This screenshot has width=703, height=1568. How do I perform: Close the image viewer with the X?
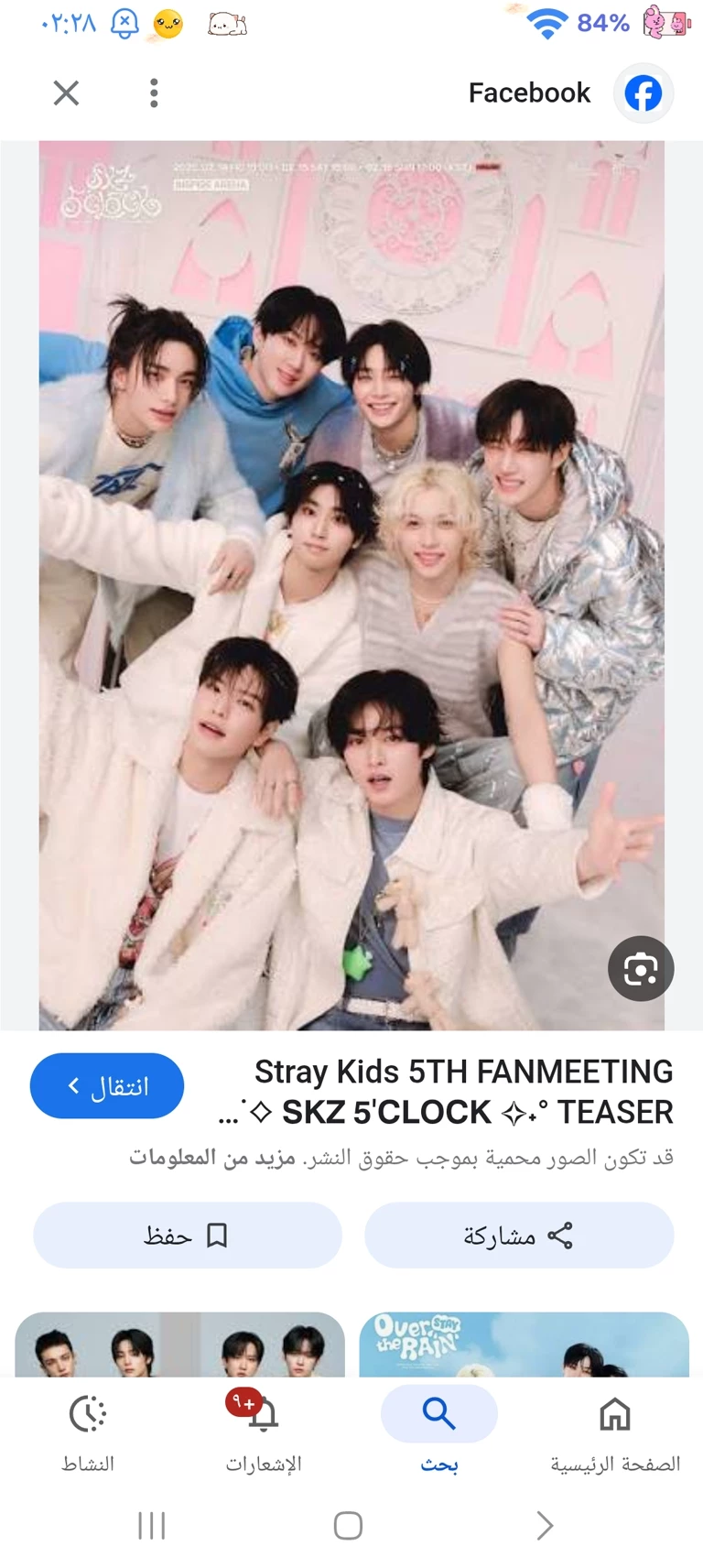[x=66, y=93]
